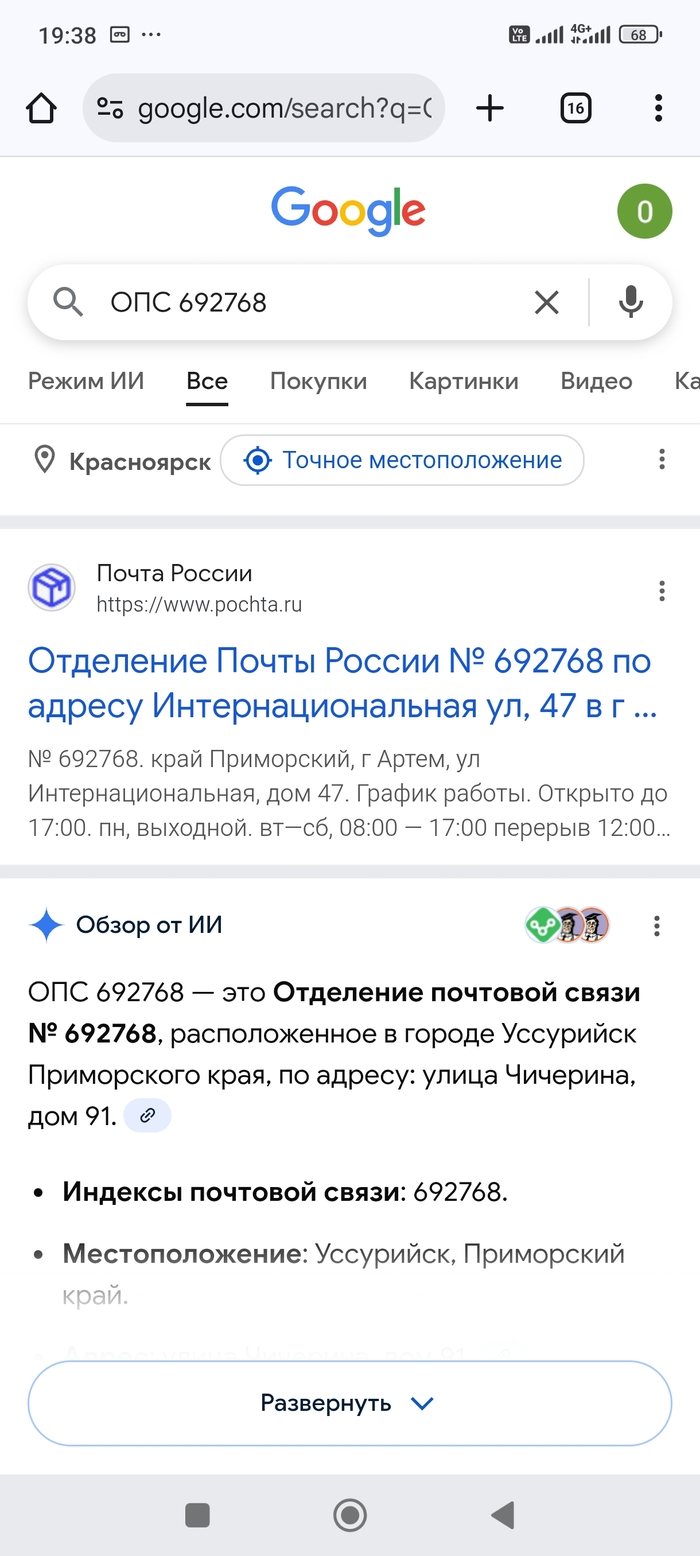Screen dimensions: 700x1556
Task: Expand the AI overview with Развернуть
Action: tap(349, 1403)
